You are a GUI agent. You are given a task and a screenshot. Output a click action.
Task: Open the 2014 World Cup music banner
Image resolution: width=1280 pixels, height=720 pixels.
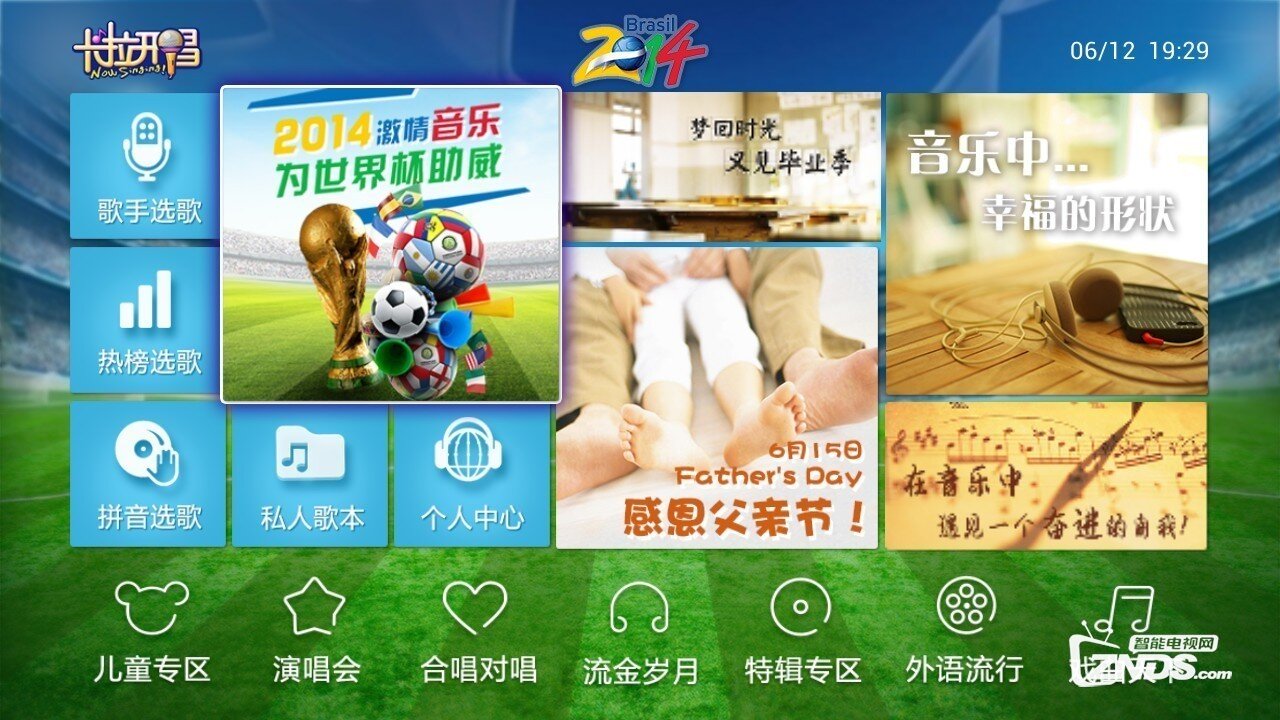tap(390, 245)
